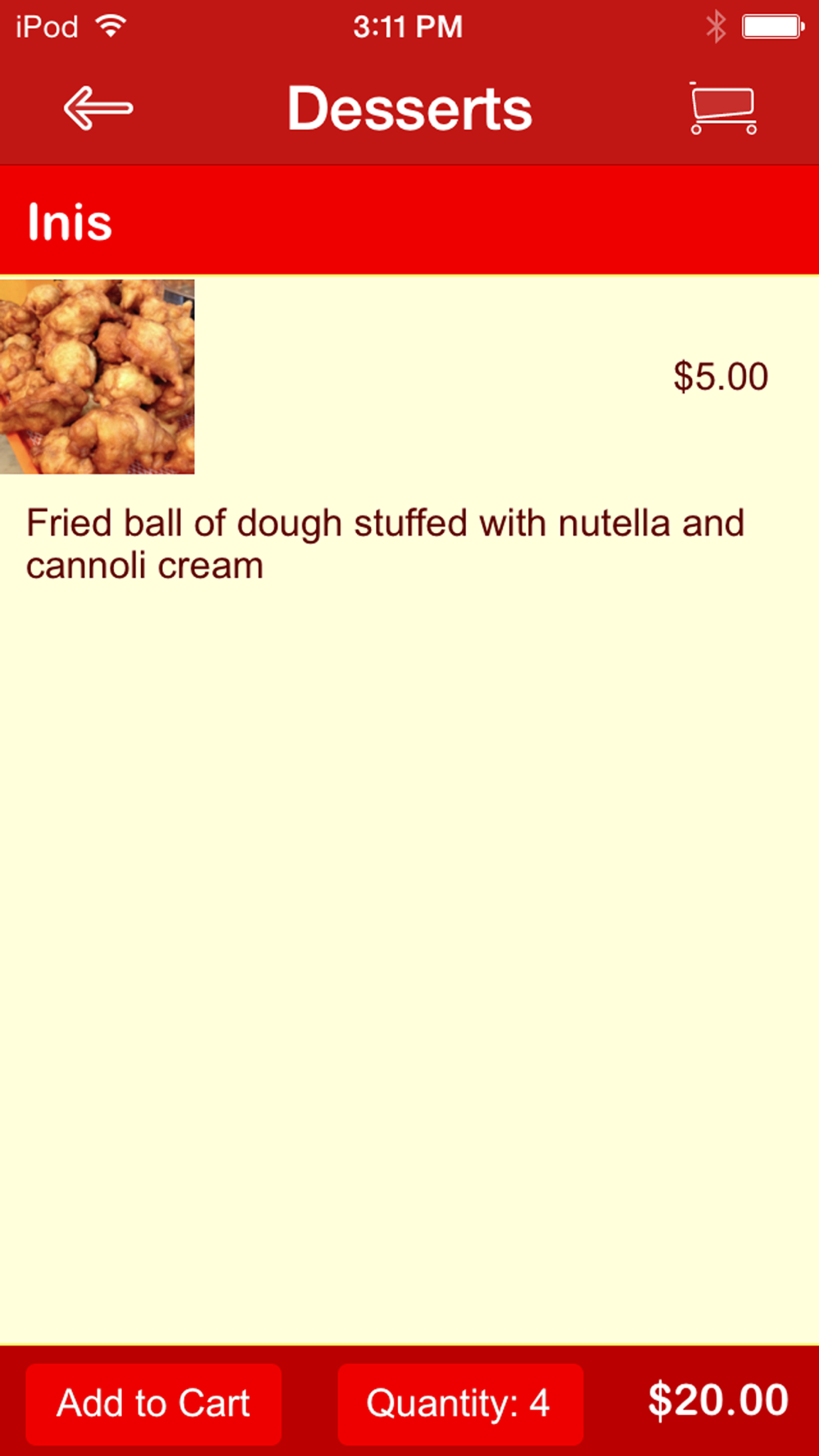Open the shopping cart
Image resolution: width=819 pixels, height=1456 pixels.
pyautogui.click(x=722, y=108)
